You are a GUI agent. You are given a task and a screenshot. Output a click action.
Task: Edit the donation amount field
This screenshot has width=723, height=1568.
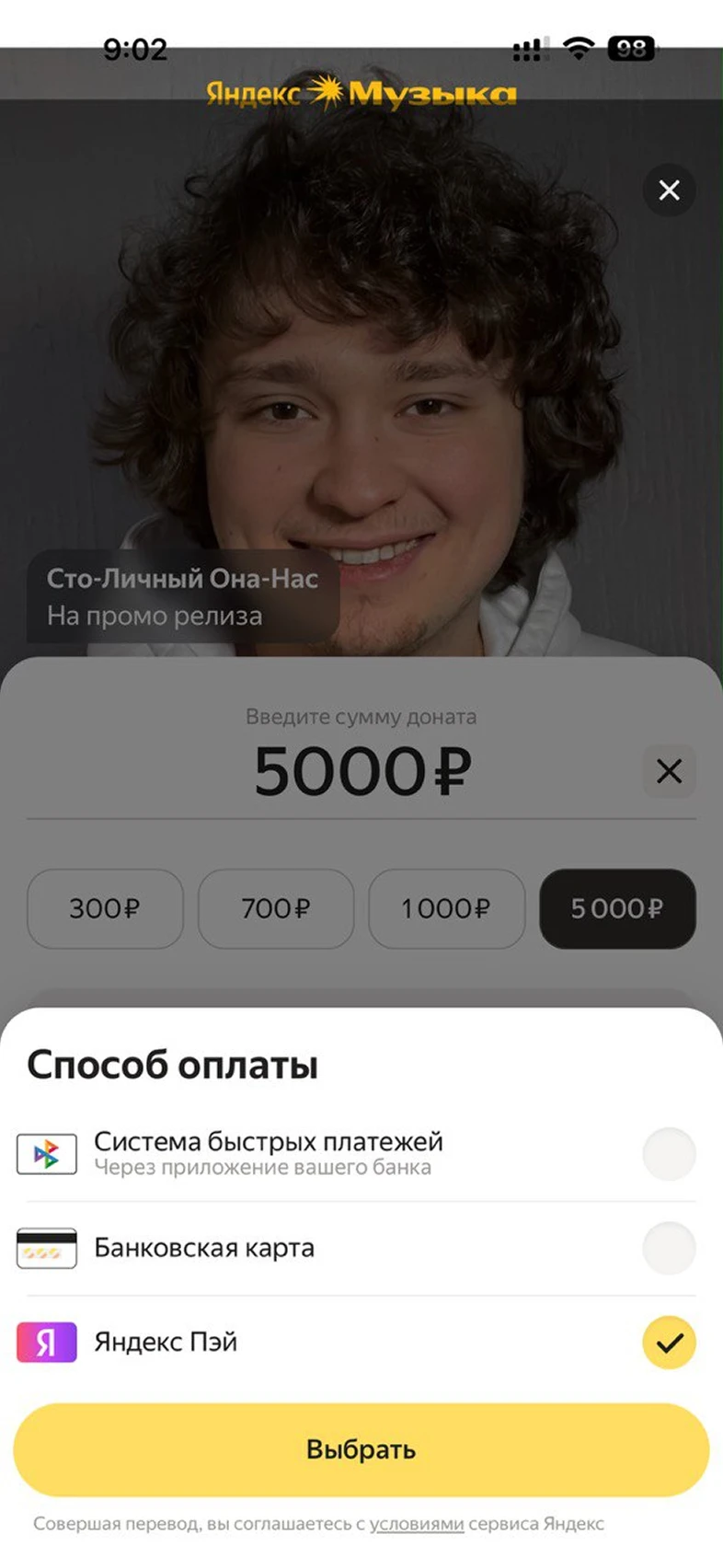click(361, 771)
